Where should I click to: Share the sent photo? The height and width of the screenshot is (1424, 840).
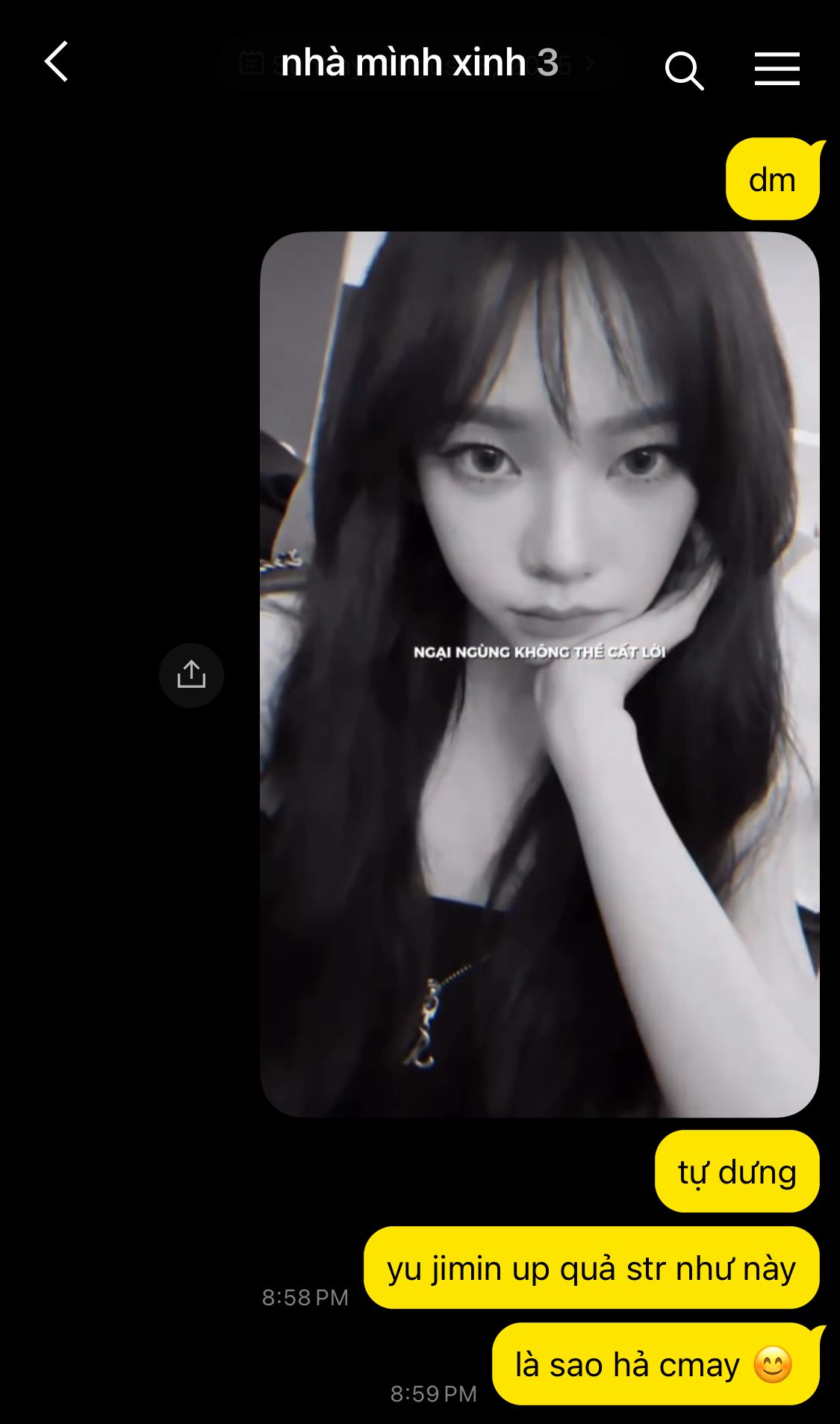pyautogui.click(x=191, y=675)
